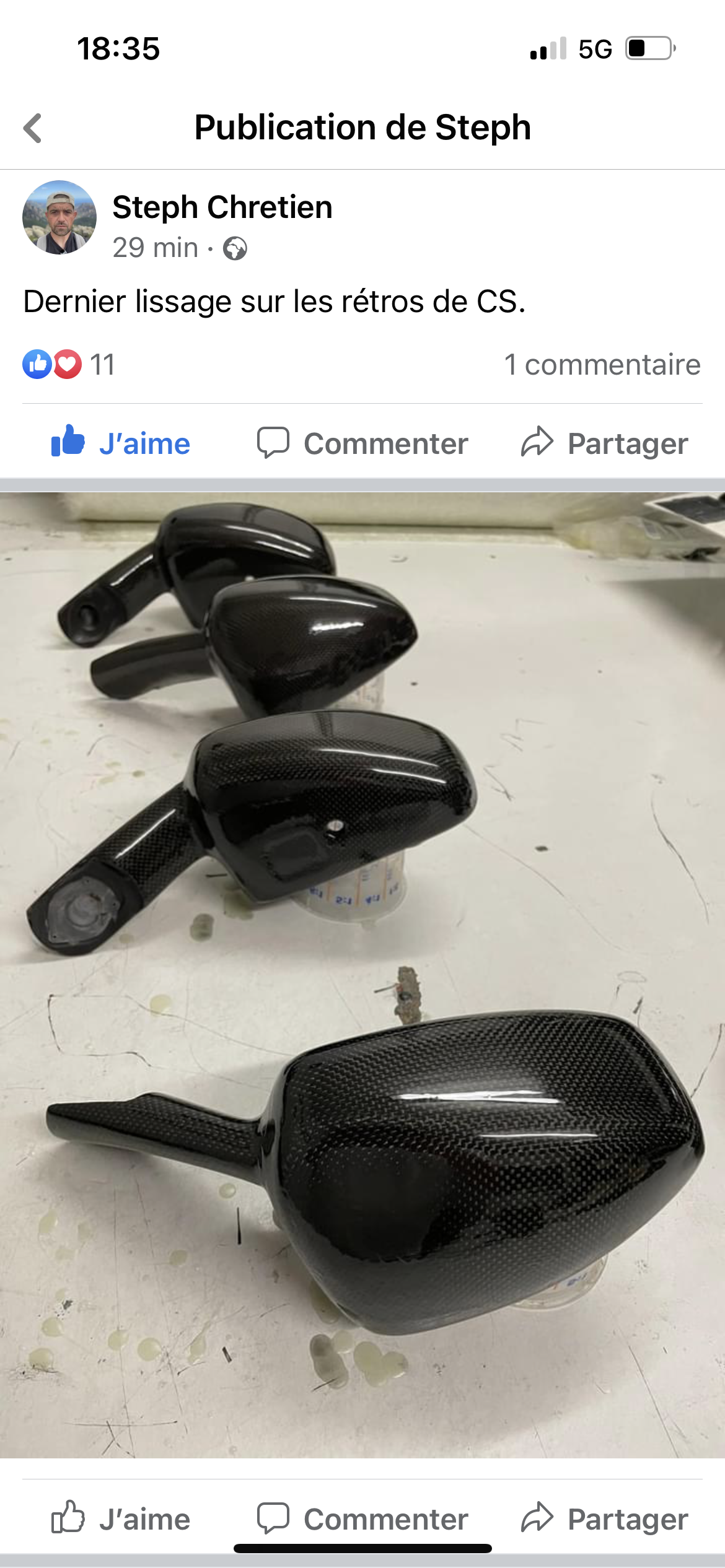Tap Partager below the photo
The width and height of the screenshot is (725, 1568).
click(x=604, y=1518)
